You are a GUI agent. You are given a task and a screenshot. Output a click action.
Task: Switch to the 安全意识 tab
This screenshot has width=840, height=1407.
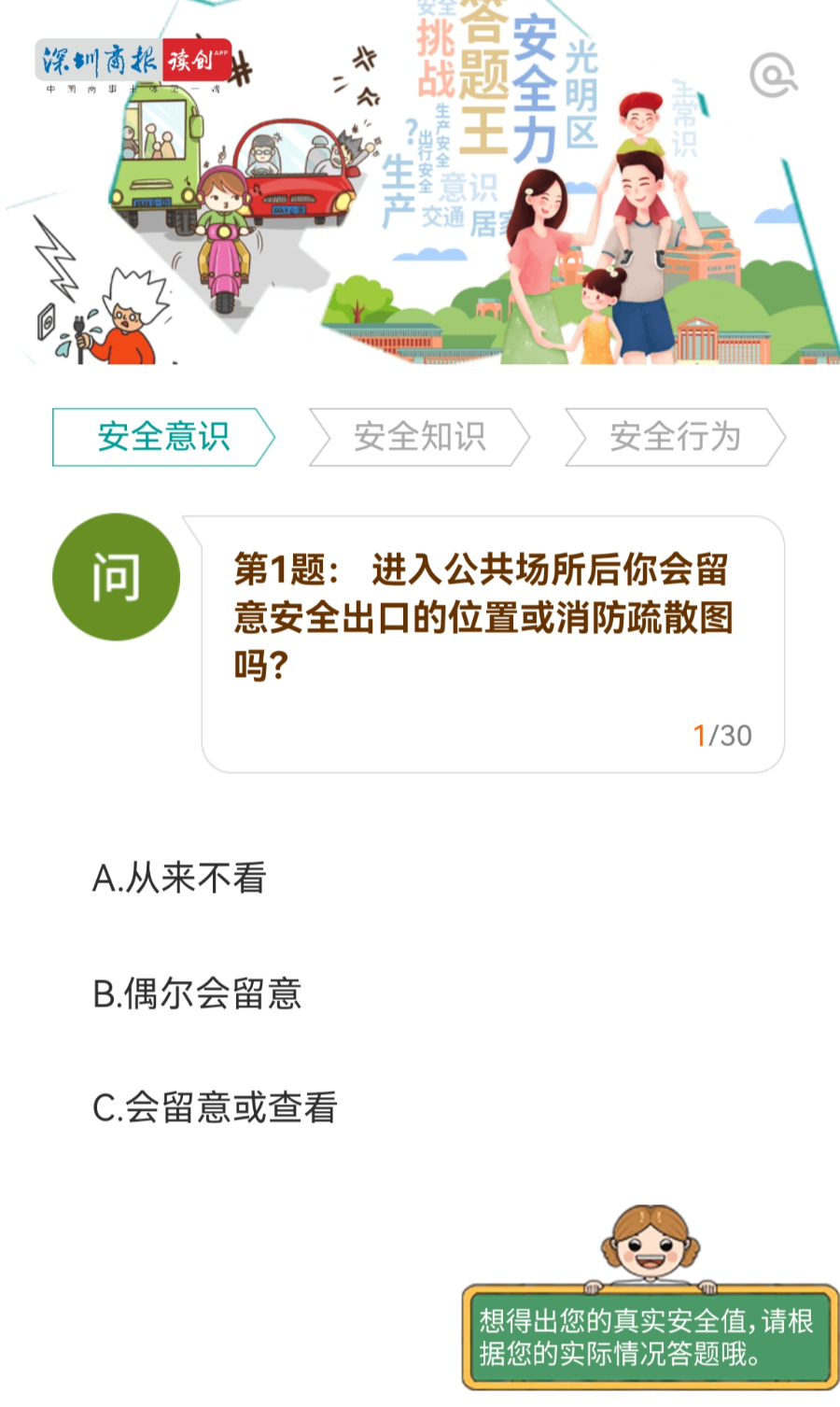(x=163, y=437)
